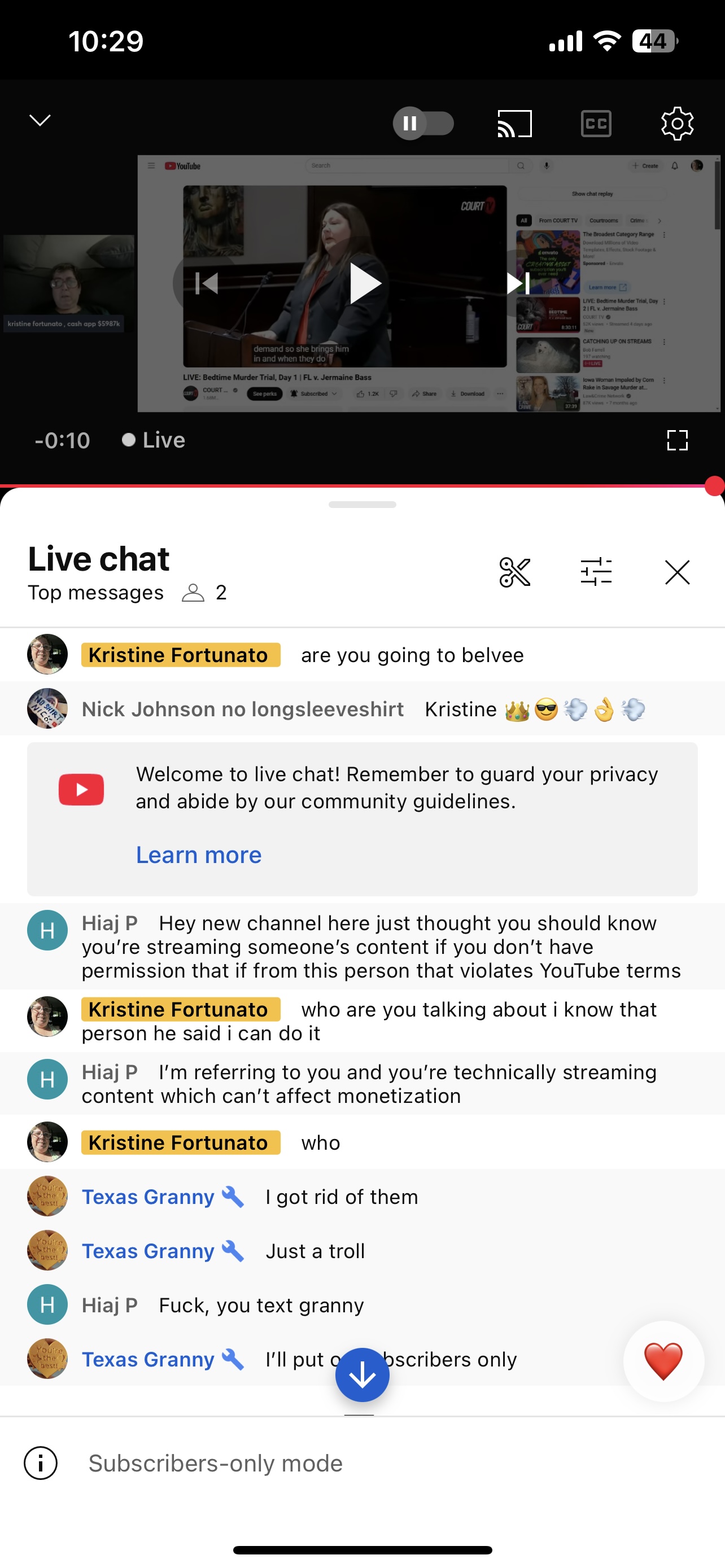Screen dimensions: 725x1568
Task: Open live chat filter options
Action: (x=595, y=572)
